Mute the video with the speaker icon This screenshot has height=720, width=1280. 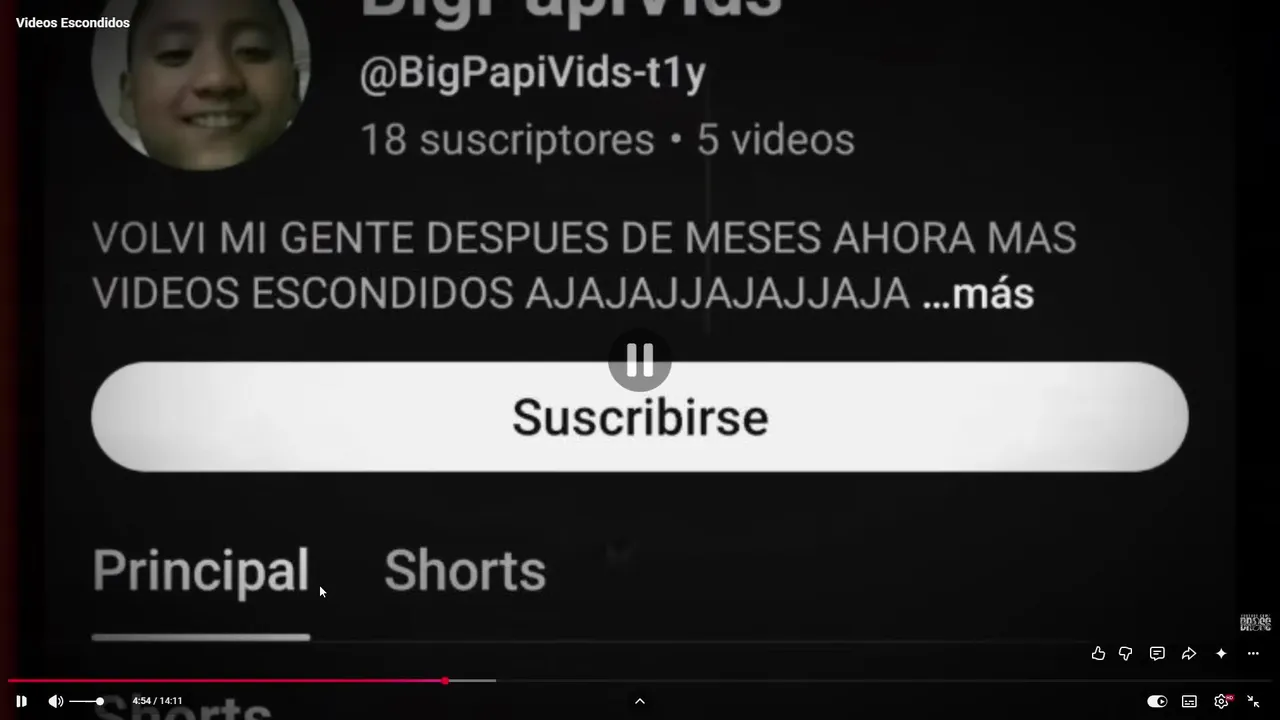point(55,701)
